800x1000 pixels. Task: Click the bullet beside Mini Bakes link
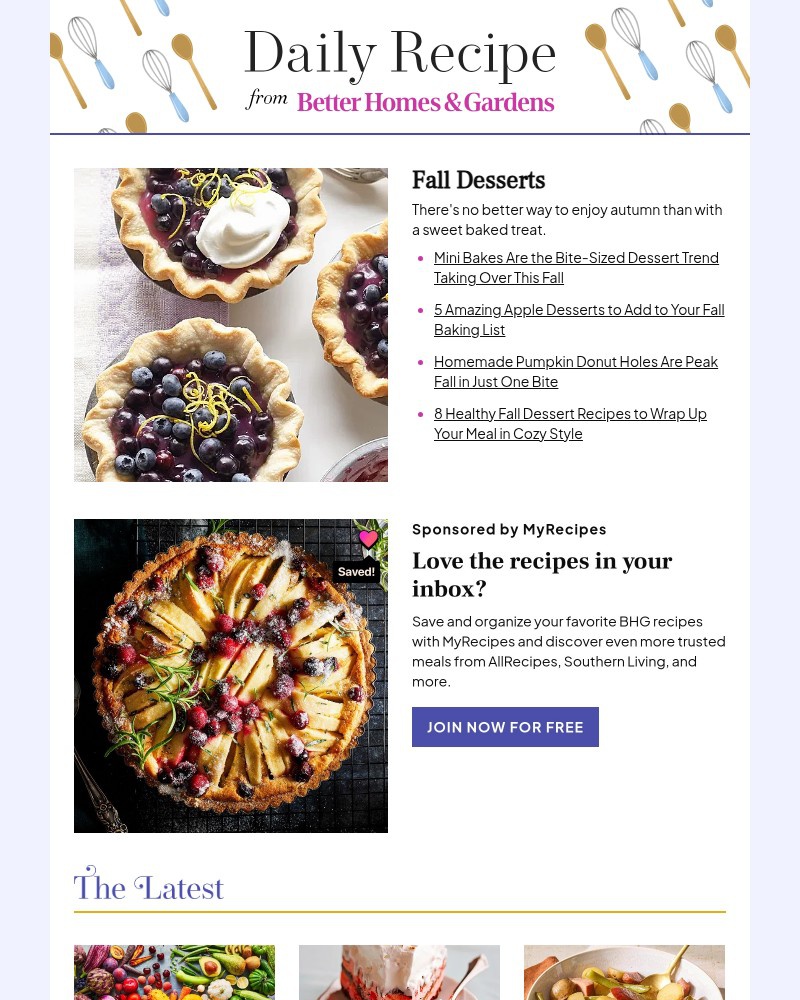[421, 260]
